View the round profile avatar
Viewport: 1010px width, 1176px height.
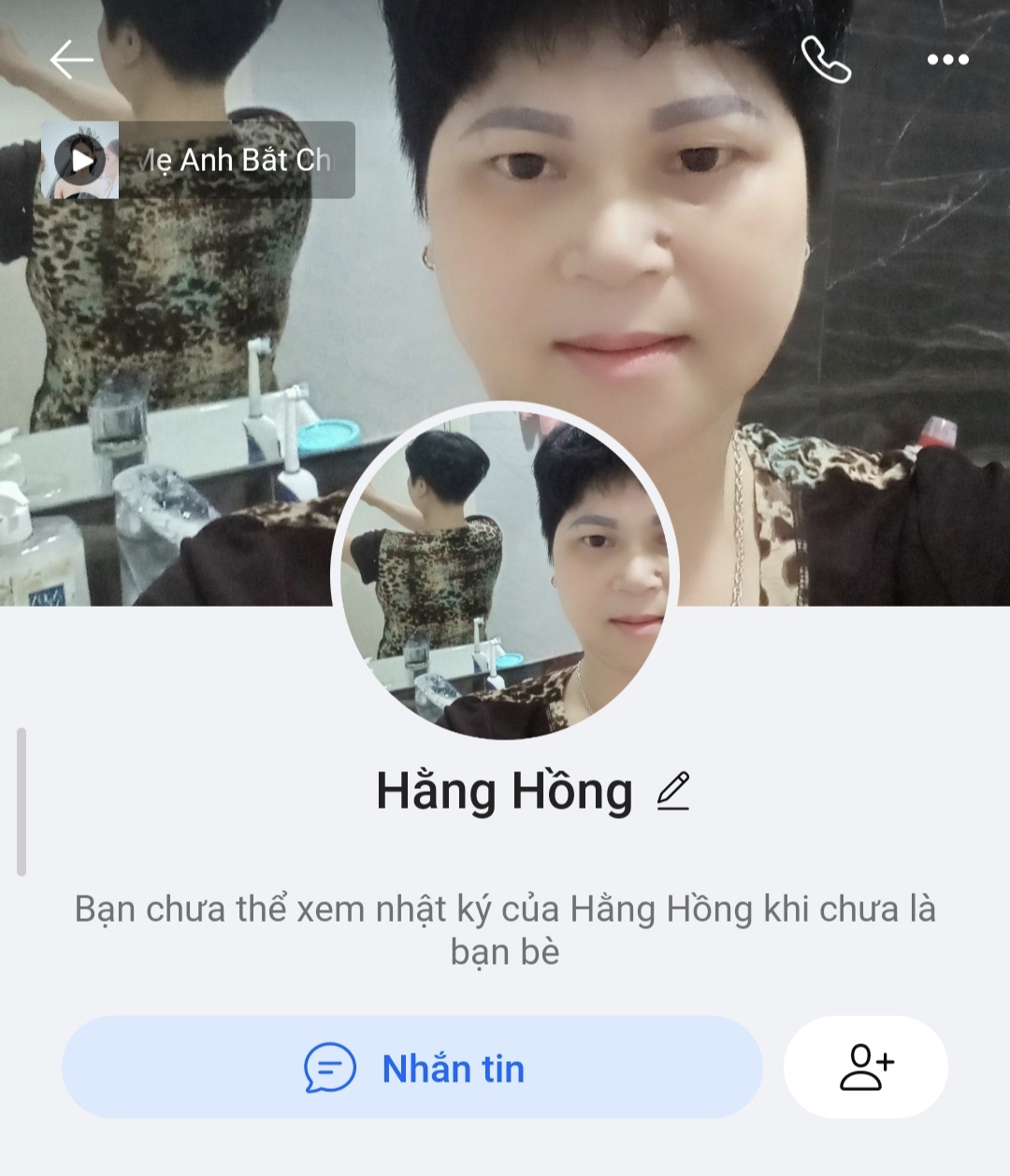click(505, 572)
